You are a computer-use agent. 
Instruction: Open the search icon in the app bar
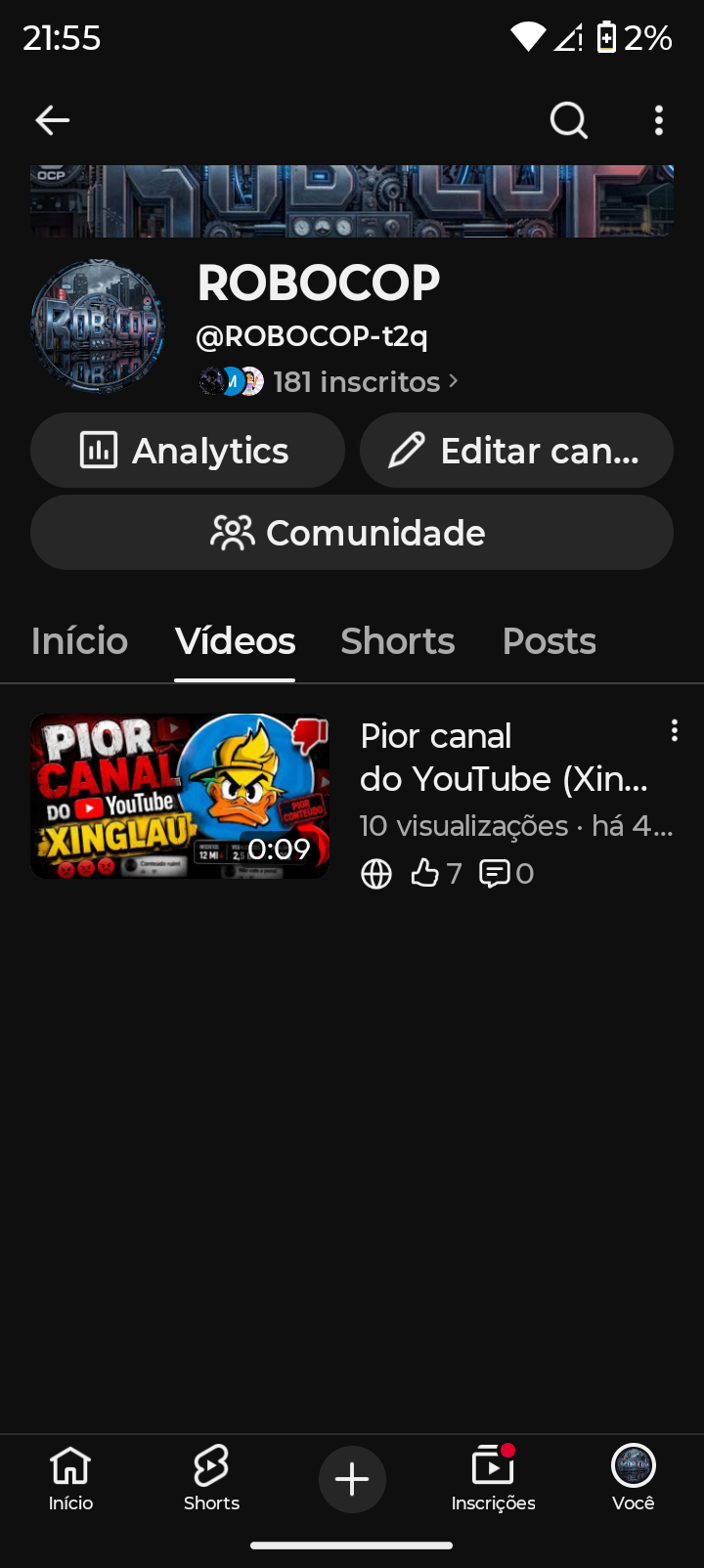[569, 120]
